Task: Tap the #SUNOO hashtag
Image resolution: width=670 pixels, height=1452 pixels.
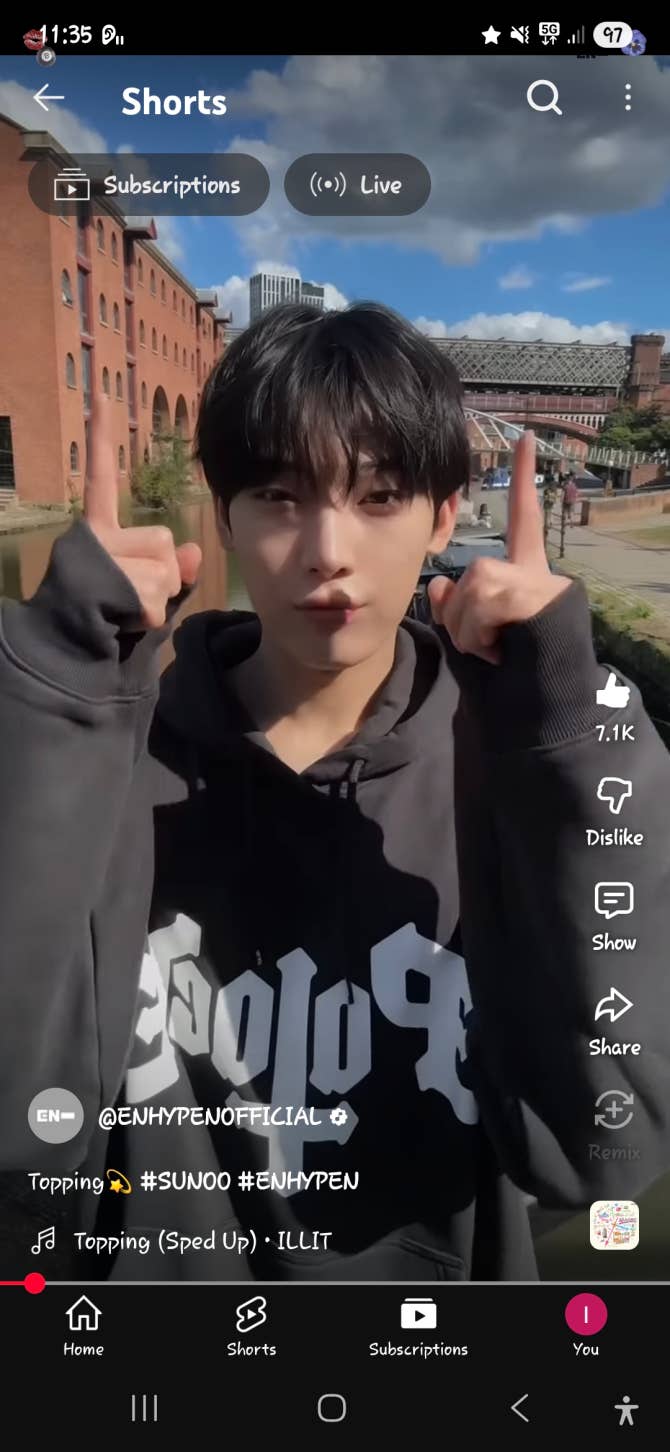Action: coord(186,1181)
